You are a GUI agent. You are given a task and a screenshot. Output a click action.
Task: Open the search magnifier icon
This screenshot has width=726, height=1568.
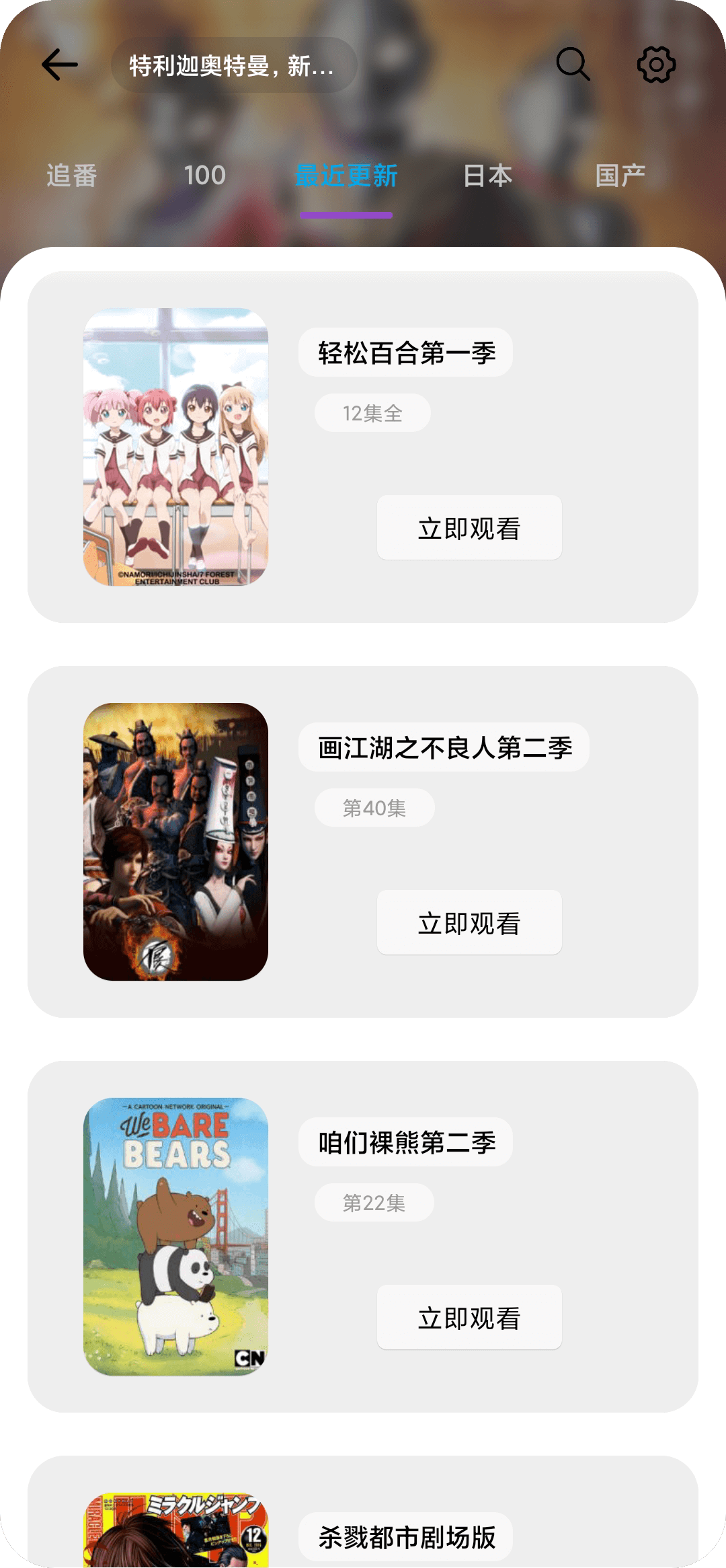pyautogui.click(x=573, y=65)
